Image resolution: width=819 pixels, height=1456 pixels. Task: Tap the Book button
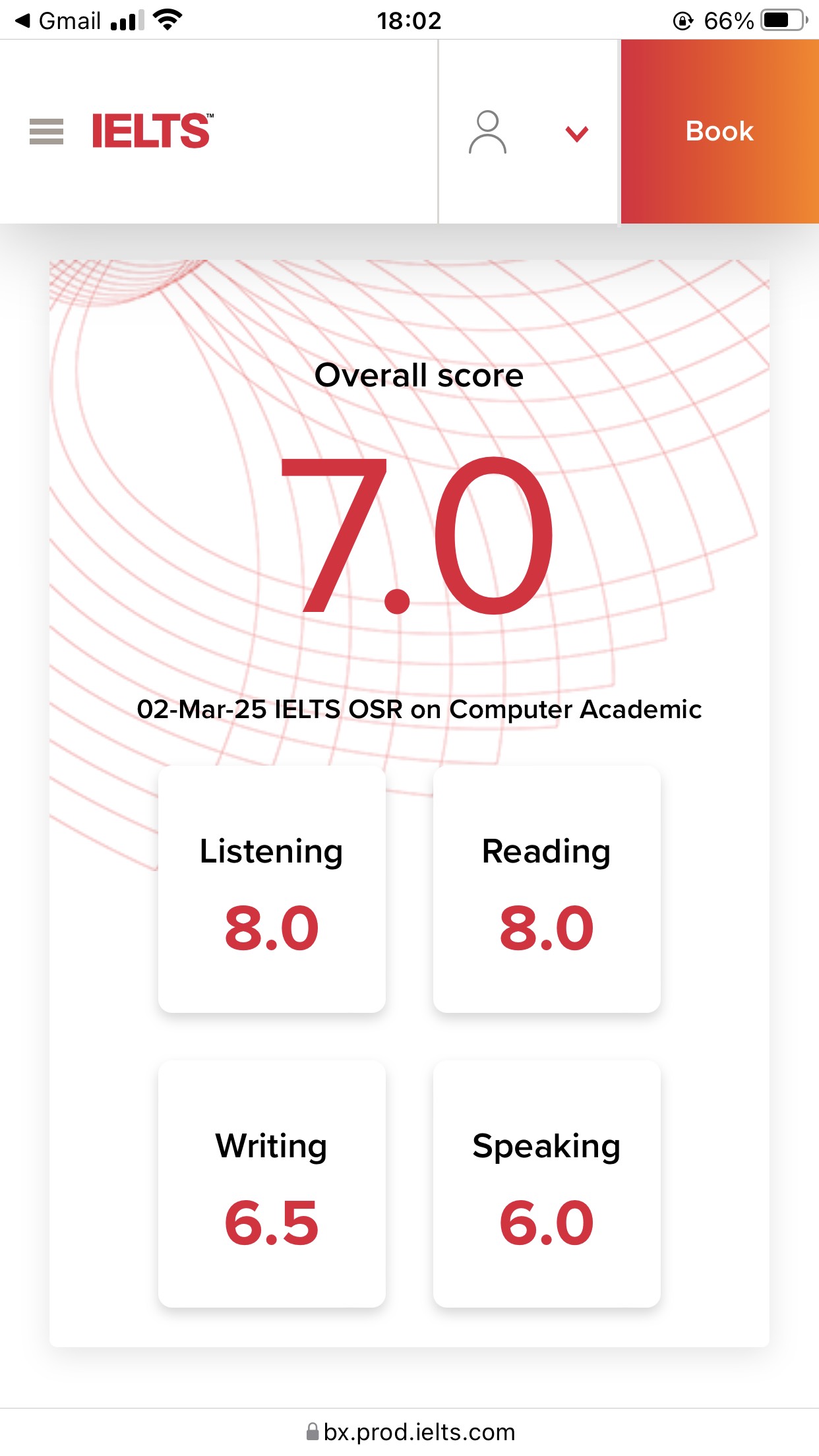point(719,131)
